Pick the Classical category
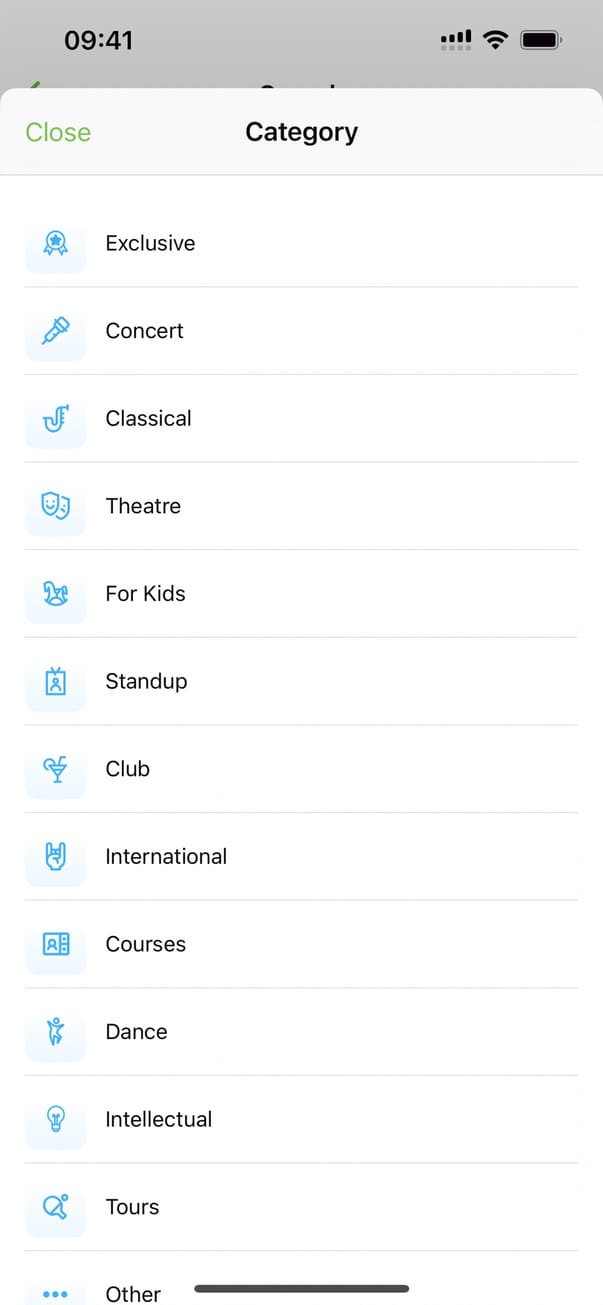 coord(148,418)
